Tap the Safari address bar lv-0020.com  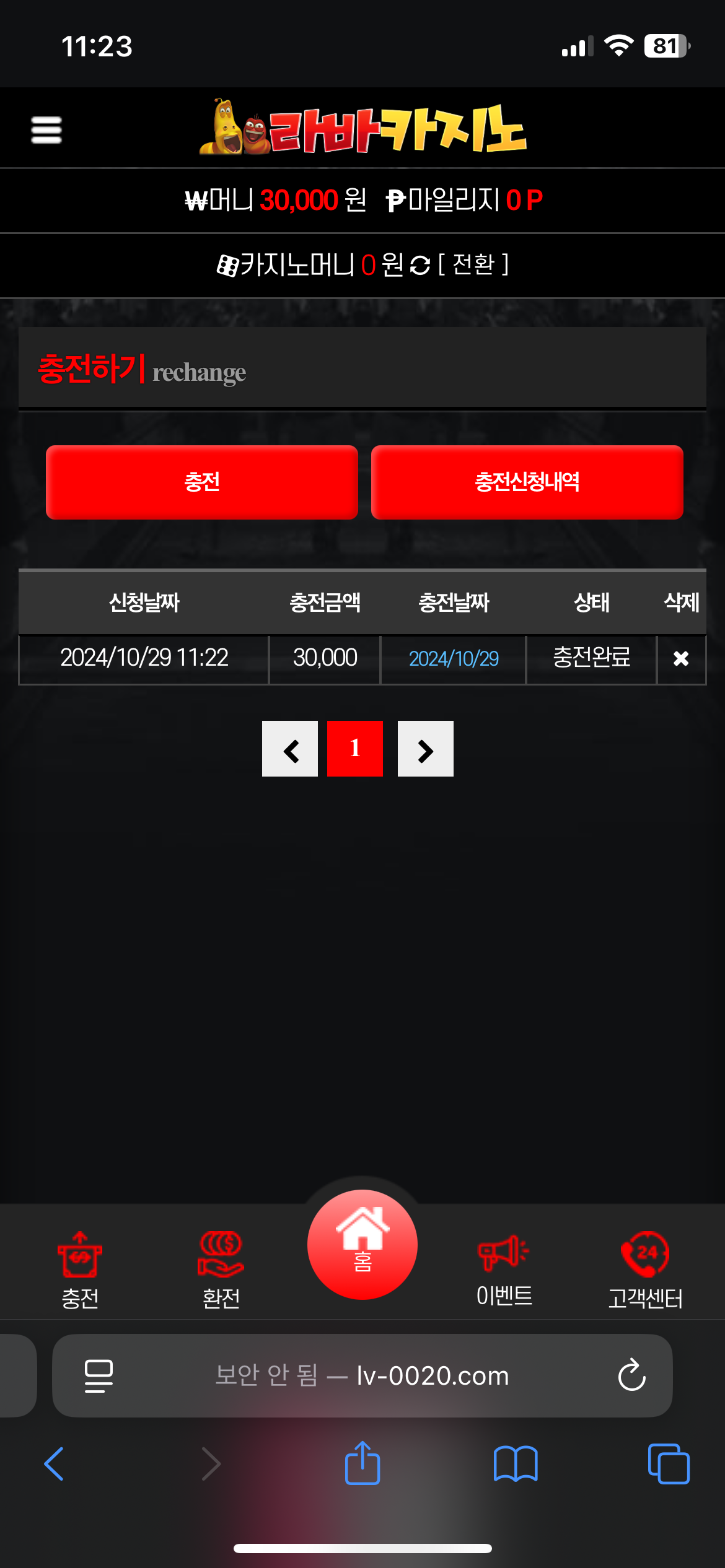coord(362,1375)
